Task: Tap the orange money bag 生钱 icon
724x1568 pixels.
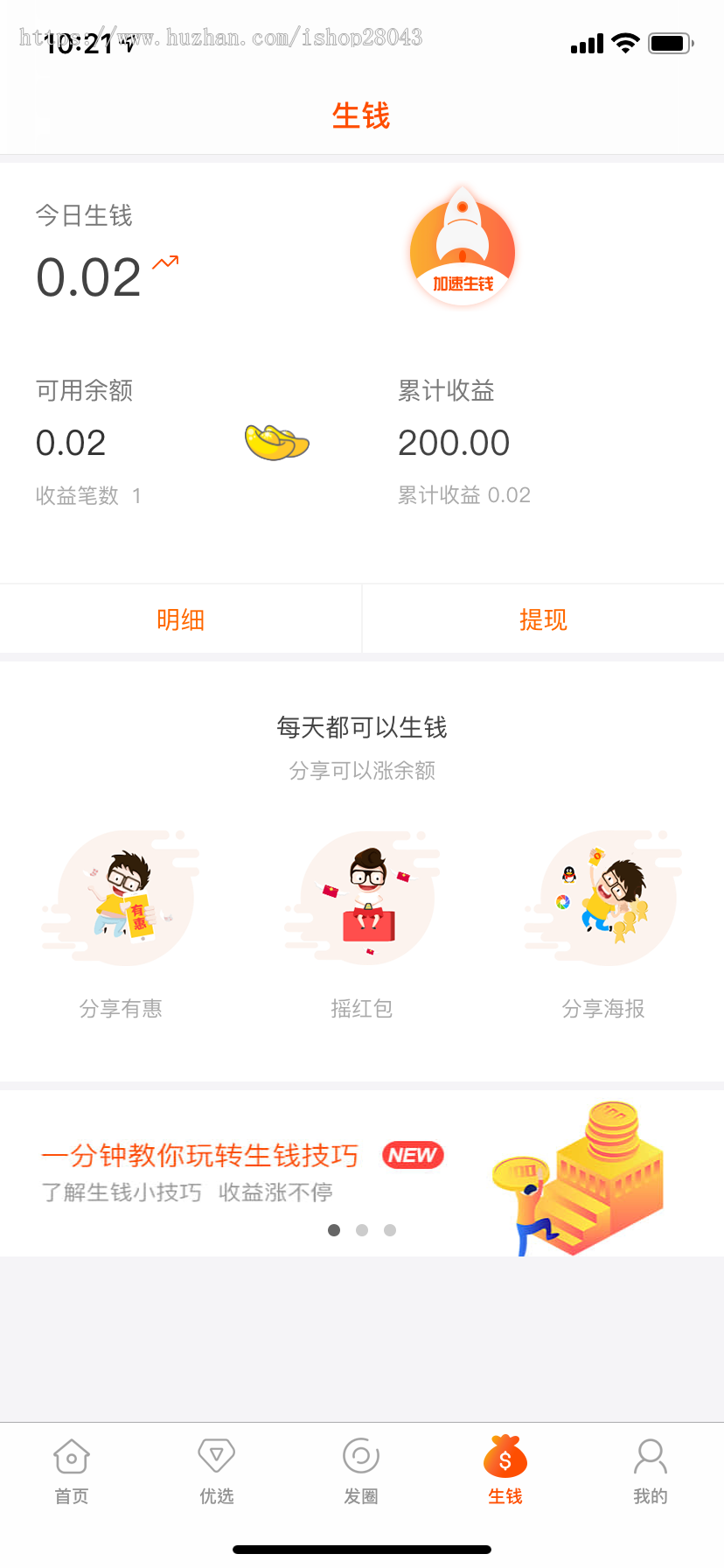Action: pyautogui.click(x=505, y=1455)
